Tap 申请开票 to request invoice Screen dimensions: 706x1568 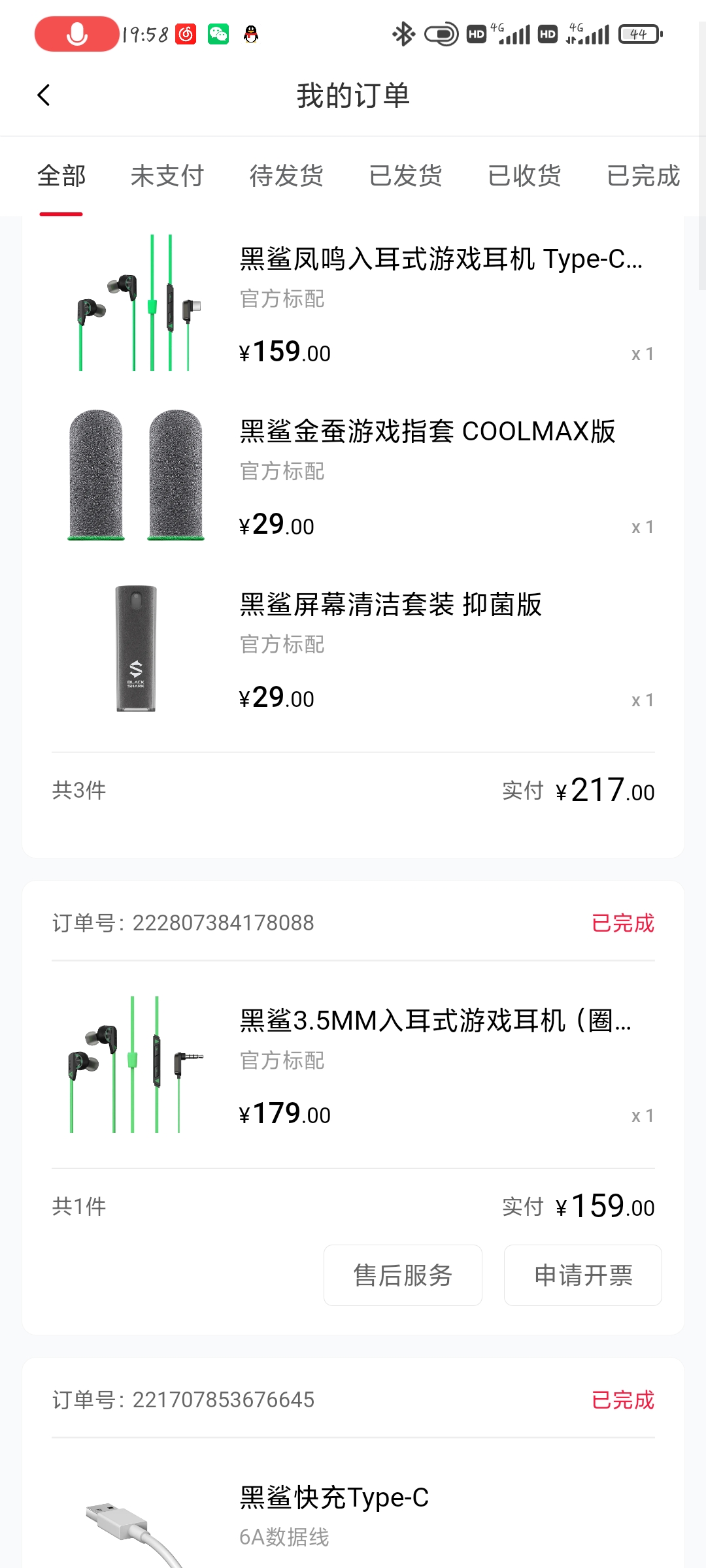[x=583, y=1275]
